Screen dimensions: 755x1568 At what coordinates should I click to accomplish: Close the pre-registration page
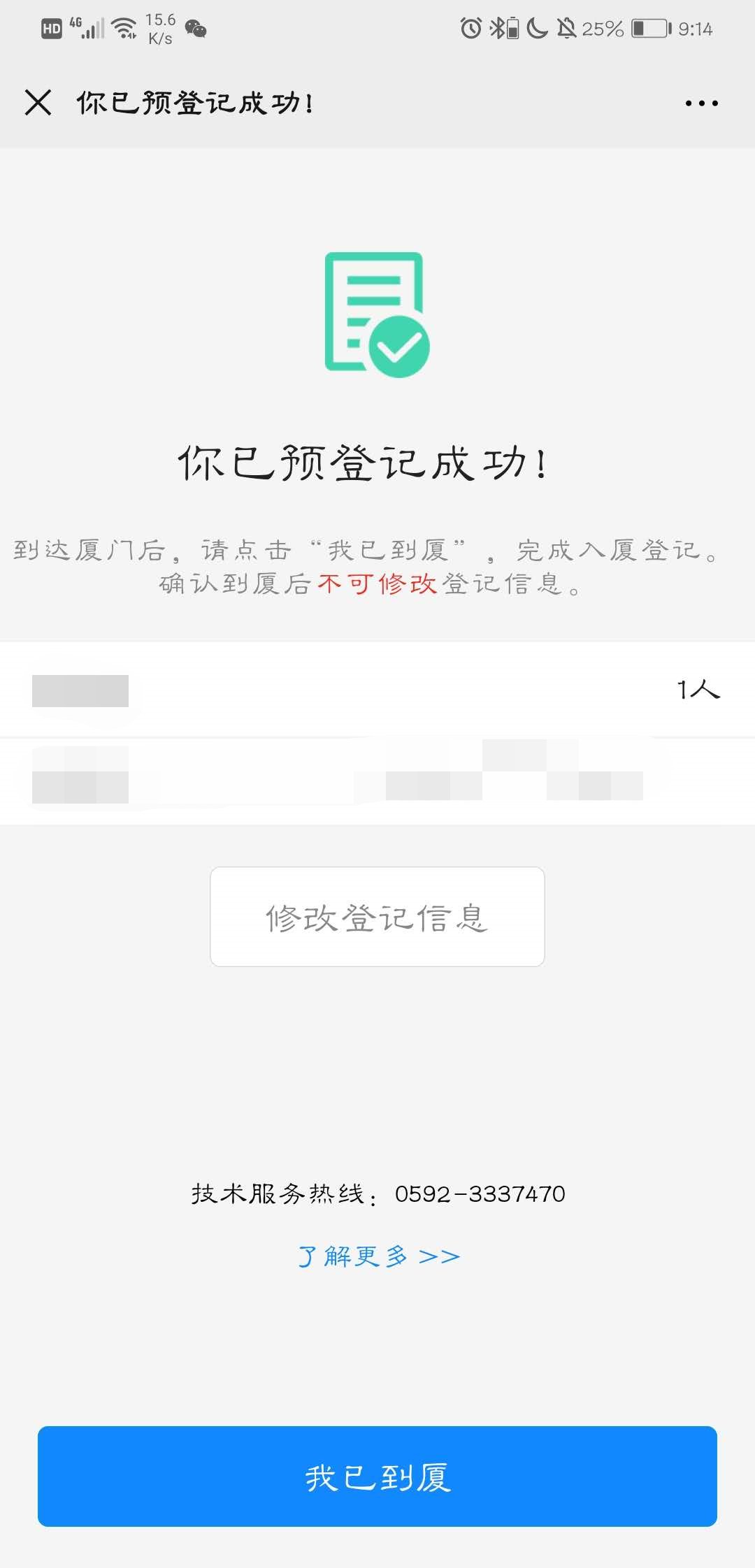pyautogui.click(x=38, y=103)
